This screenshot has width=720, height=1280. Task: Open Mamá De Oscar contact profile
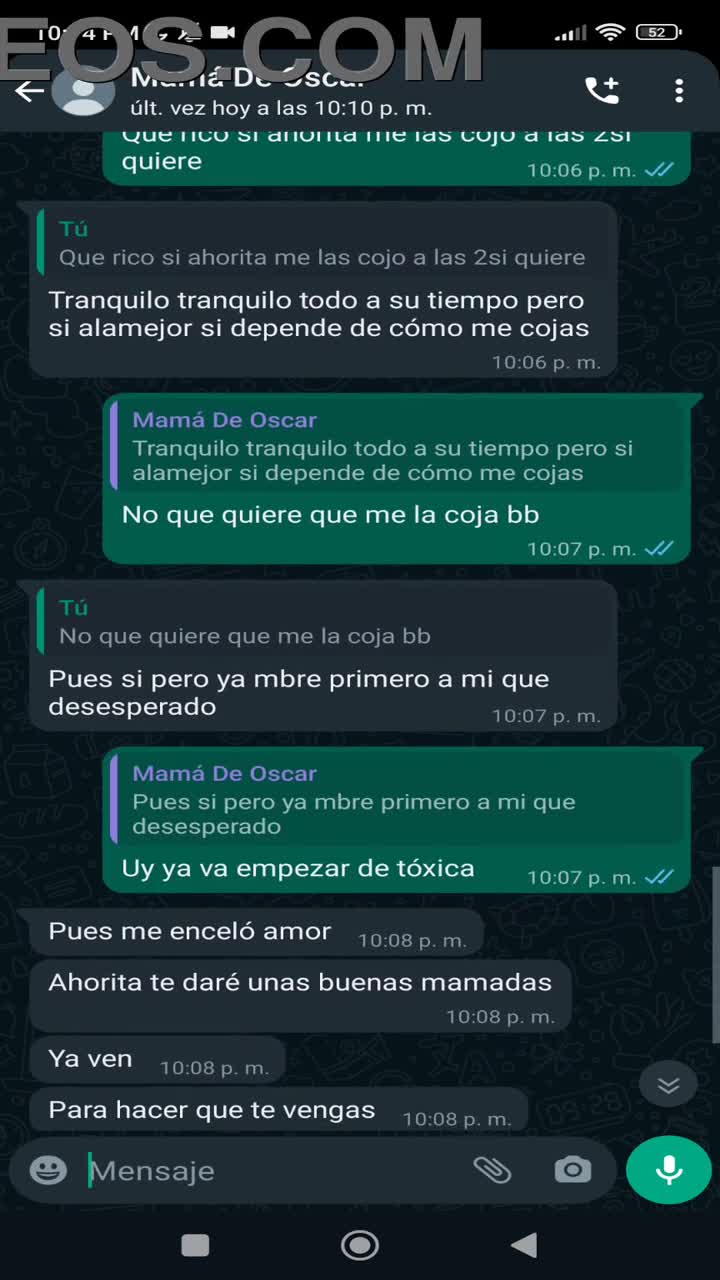[280, 92]
